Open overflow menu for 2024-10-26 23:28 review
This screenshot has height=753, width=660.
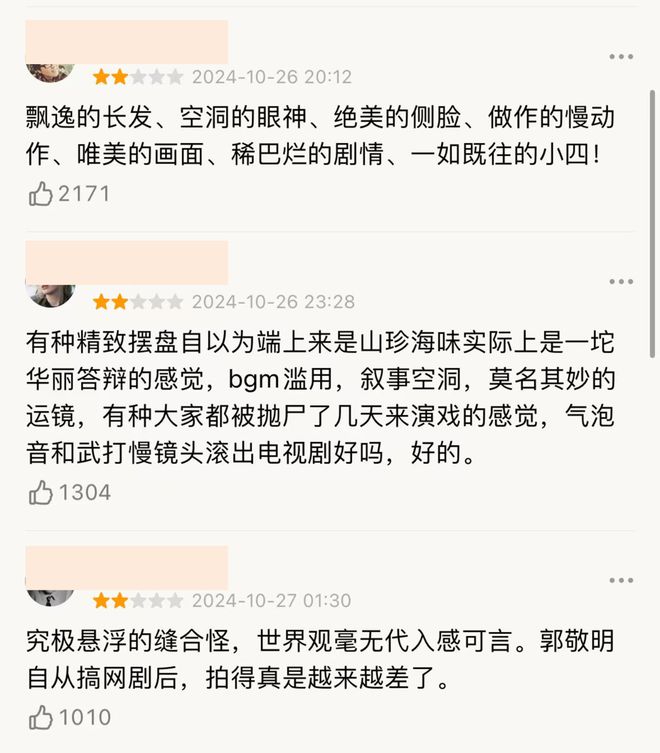point(621,282)
